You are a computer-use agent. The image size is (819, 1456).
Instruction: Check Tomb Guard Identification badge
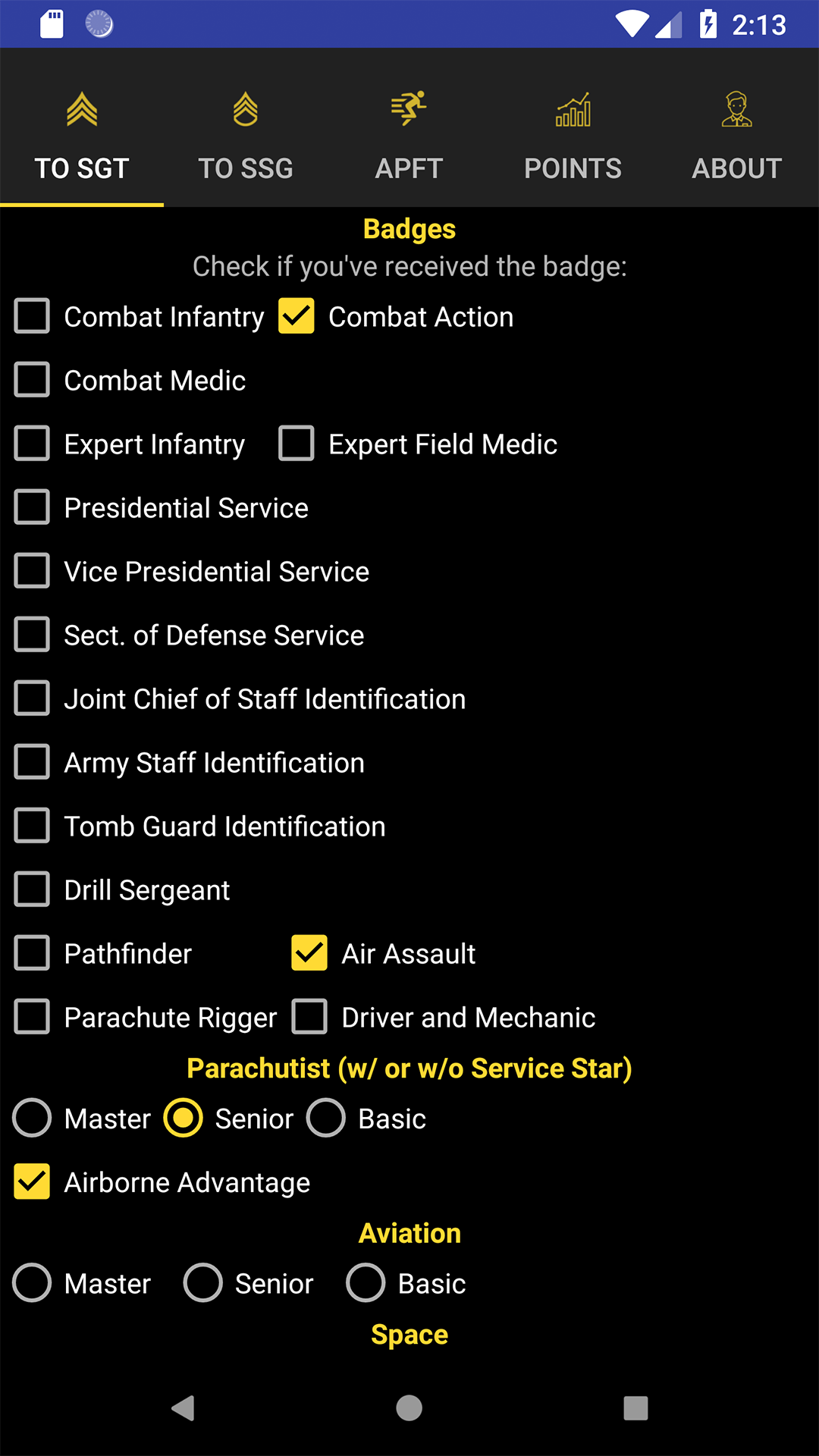[x=31, y=826]
